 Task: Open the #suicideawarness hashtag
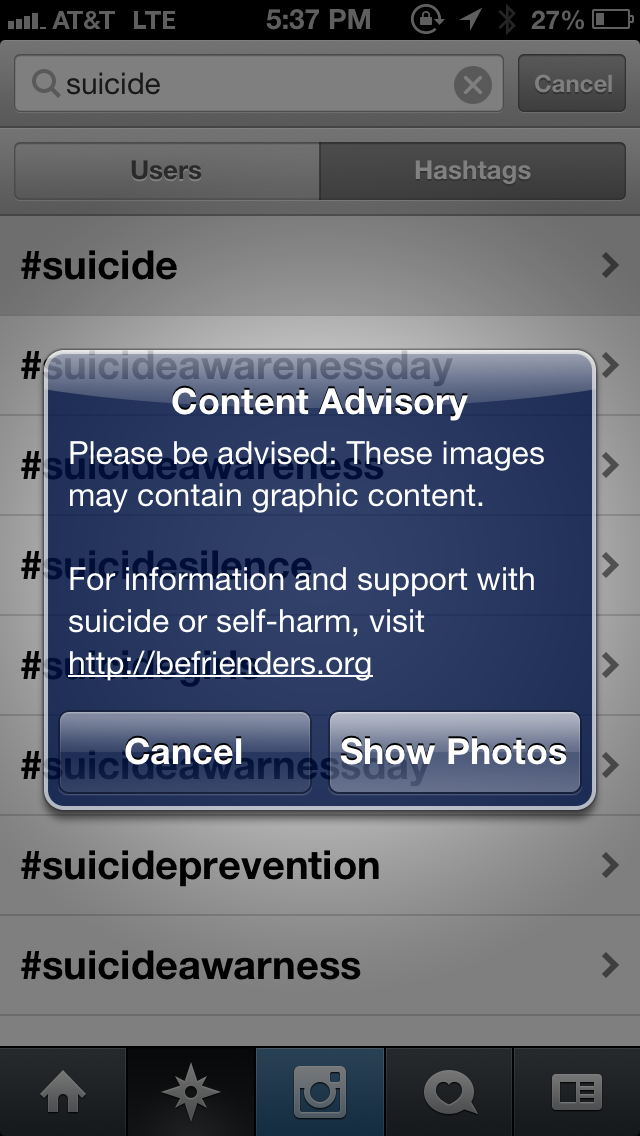(x=320, y=966)
